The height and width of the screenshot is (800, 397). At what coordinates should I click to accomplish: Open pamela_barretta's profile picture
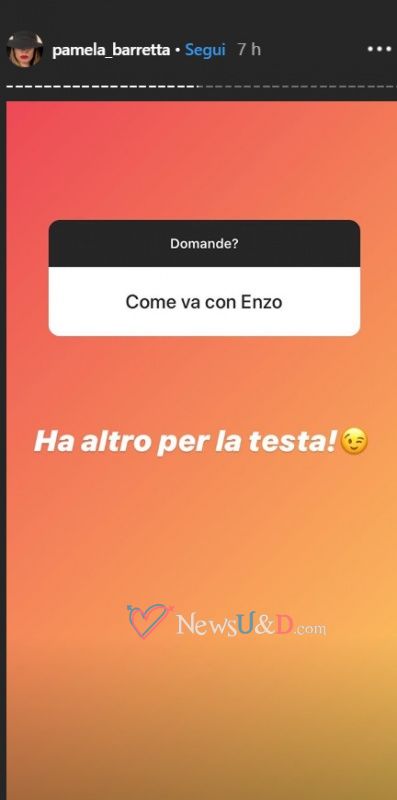click(24, 49)
